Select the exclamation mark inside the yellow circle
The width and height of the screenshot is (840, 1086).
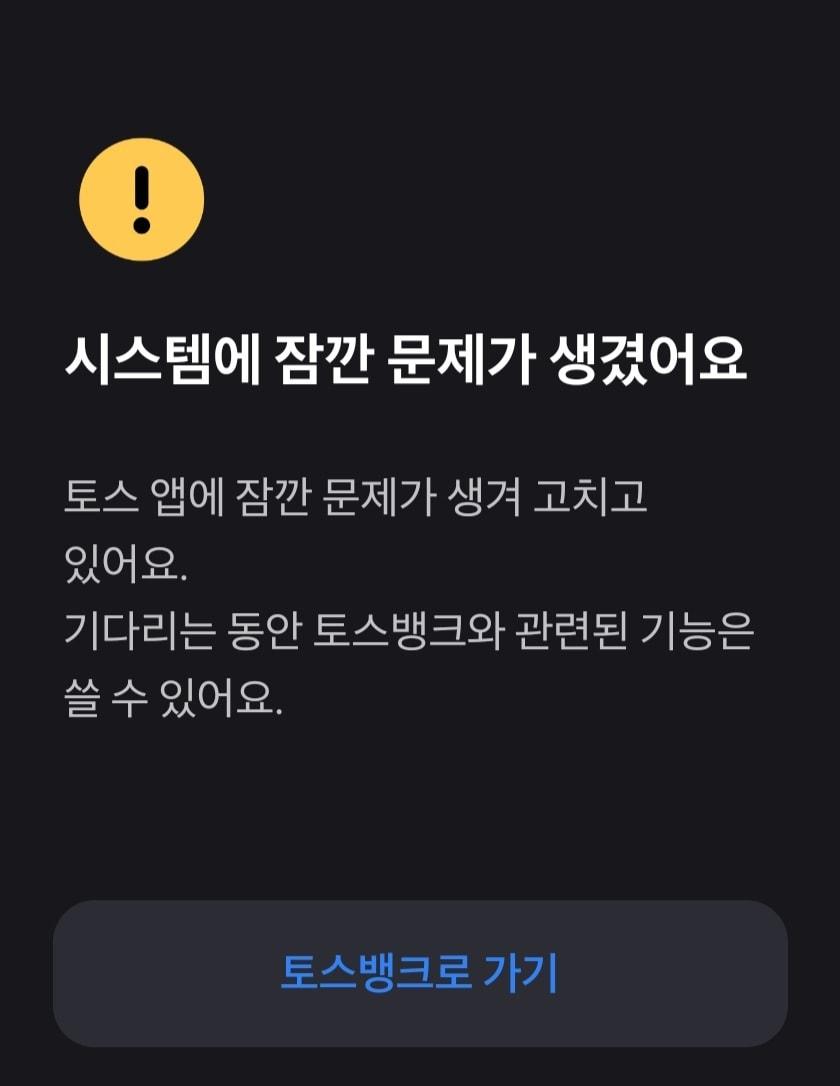[142, 198]
